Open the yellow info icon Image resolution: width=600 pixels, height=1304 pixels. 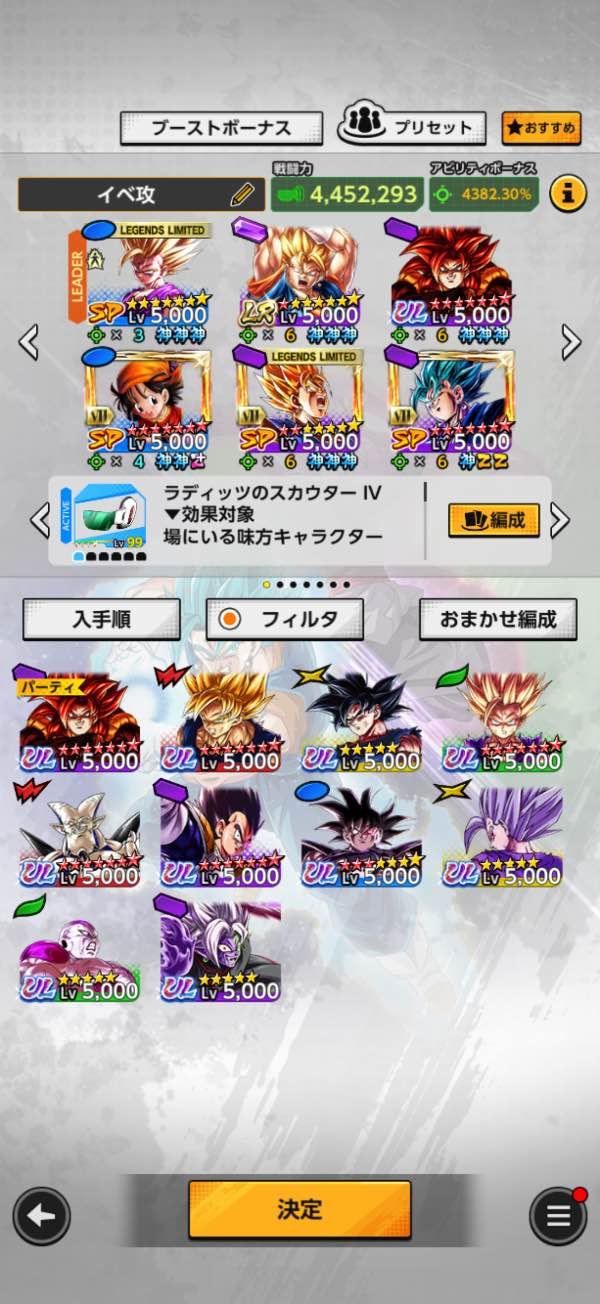point(567,194)
